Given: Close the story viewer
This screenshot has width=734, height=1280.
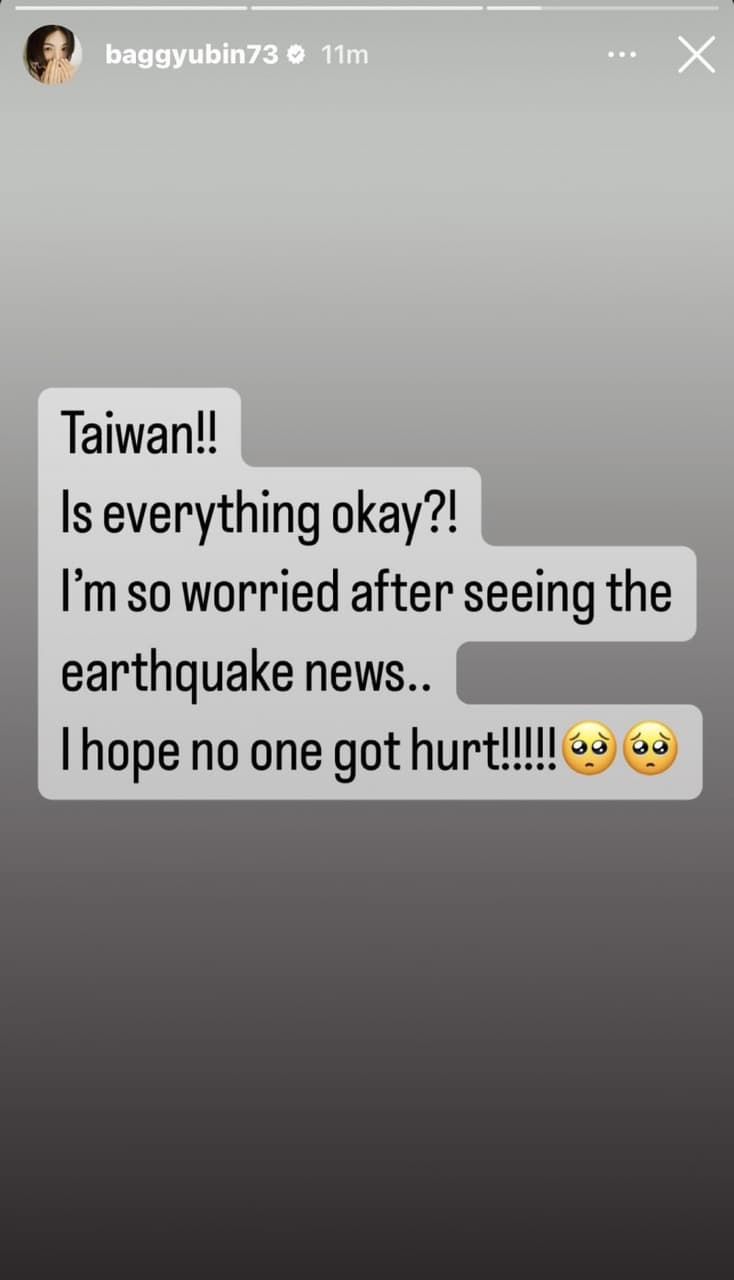Looking at the screenshot, I should coord(696,55).
